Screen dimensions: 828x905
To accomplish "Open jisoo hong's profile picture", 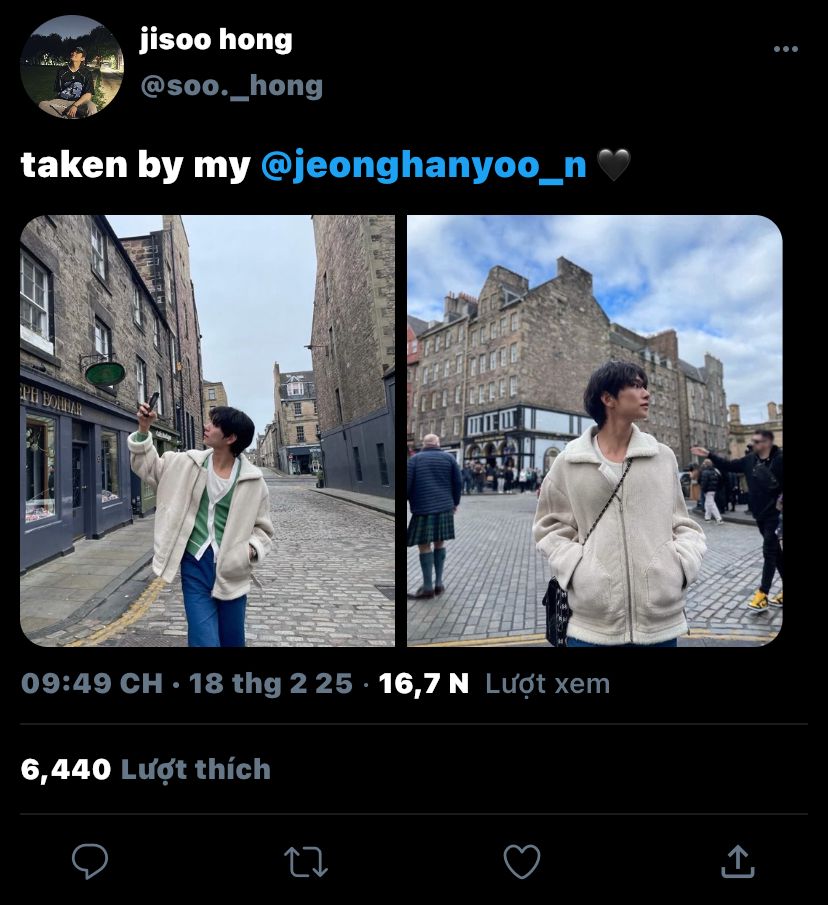I will coord(72,67).
